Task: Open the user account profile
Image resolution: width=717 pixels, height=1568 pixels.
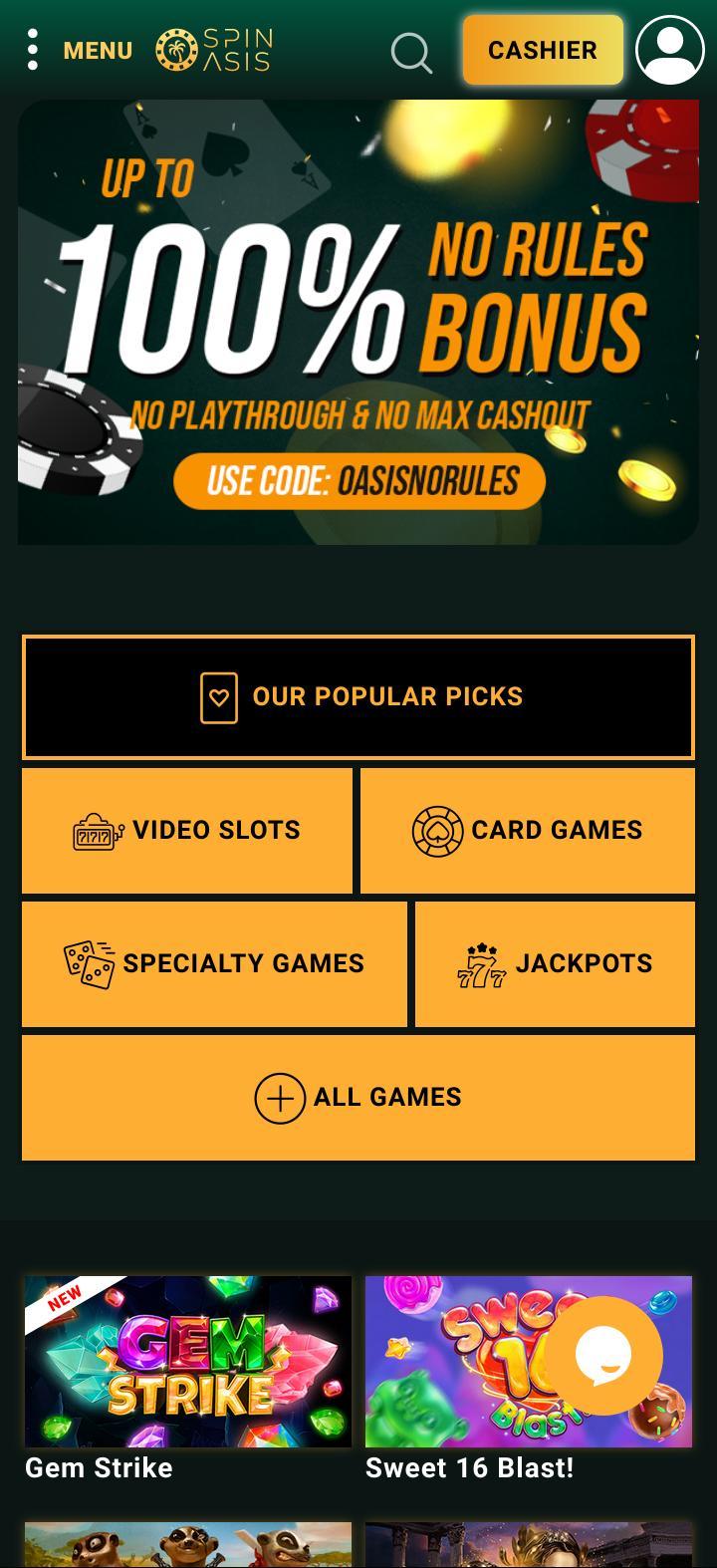Action: pos(670,50)
